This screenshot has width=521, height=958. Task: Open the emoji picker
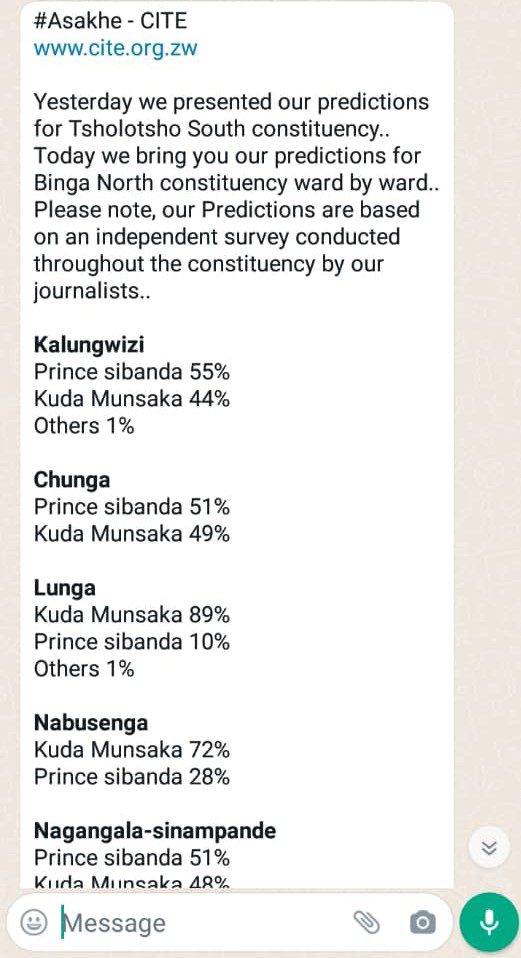[x=34, y=922]
